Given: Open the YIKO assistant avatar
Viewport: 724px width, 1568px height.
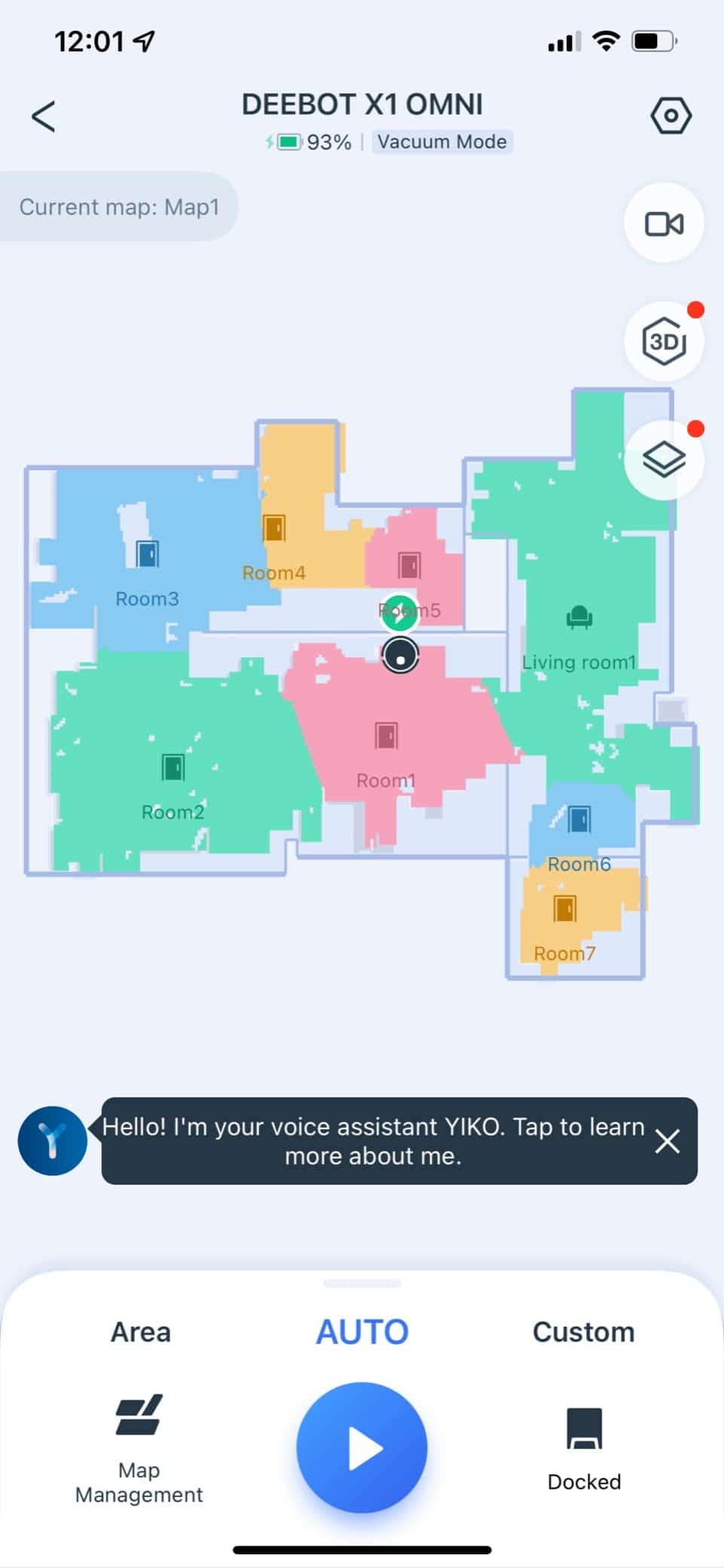Looking at the screenshot, I should [52, 1141].
